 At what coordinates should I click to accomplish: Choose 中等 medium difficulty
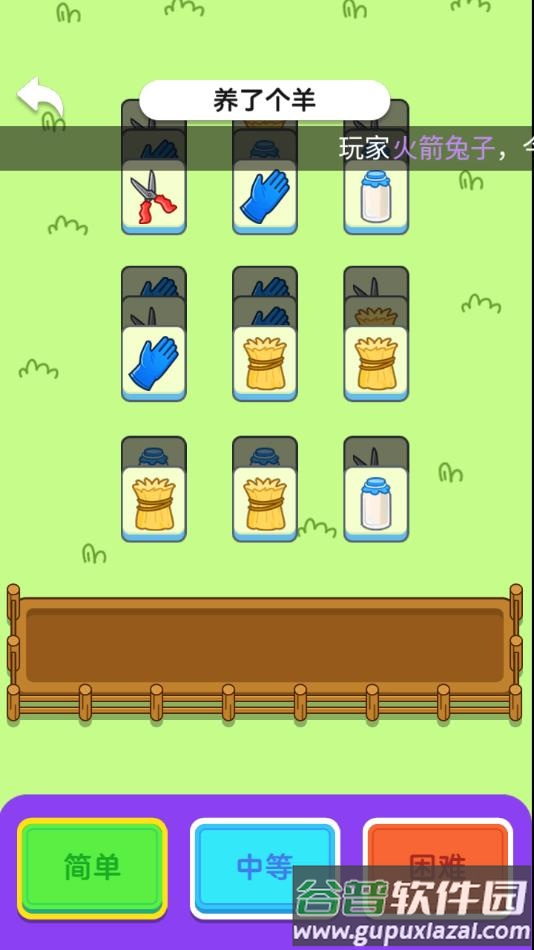265,868
